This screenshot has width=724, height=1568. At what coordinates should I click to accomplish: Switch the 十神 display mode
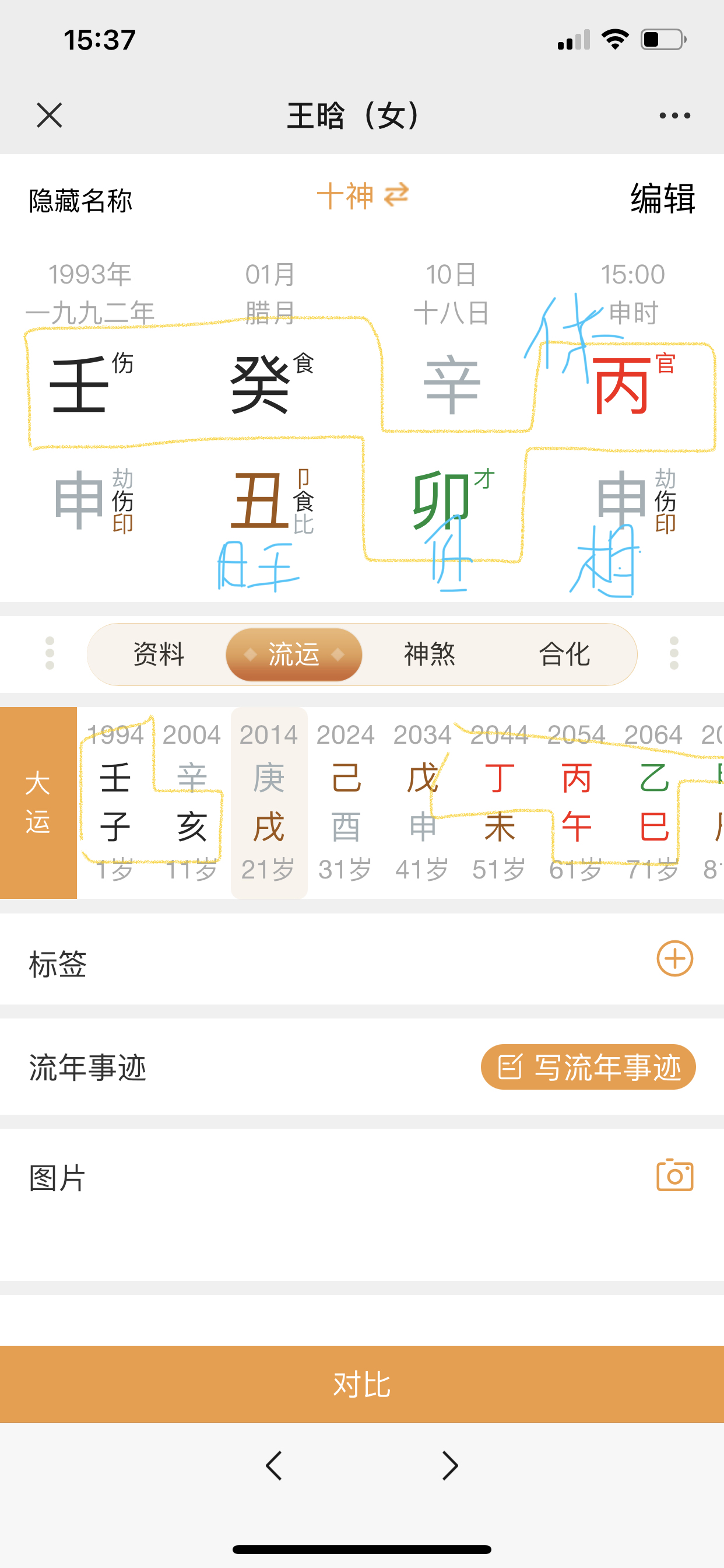(363, 196)
